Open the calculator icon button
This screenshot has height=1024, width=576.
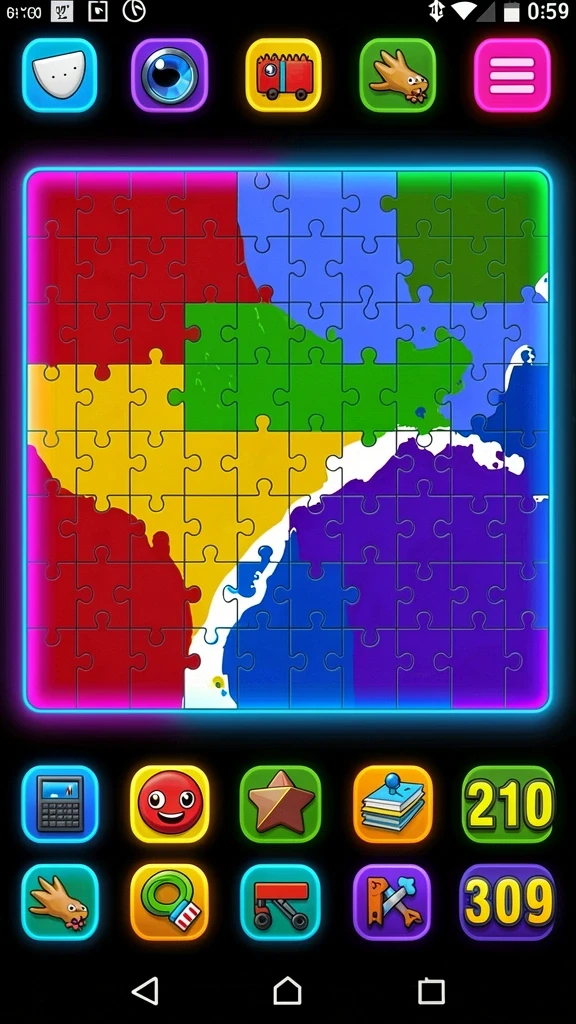point(59,804)
